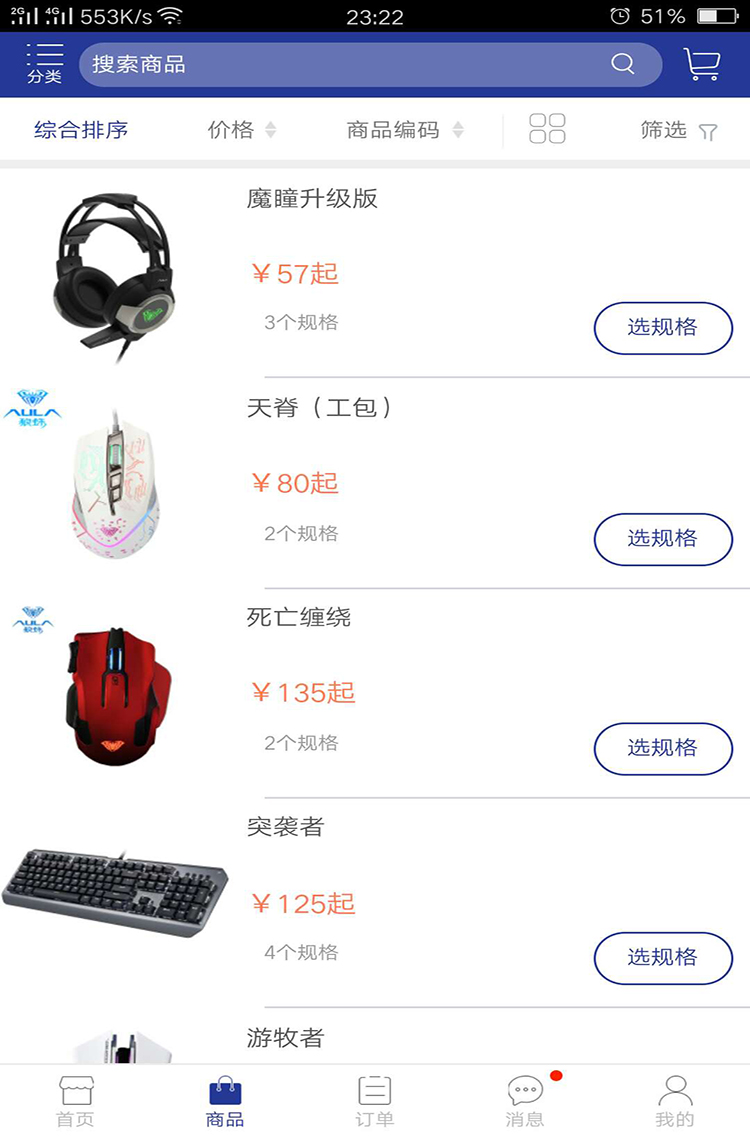Choose 选规格 for 天脊（工包）
This screenshot has width=750, height=1136.
663,539
